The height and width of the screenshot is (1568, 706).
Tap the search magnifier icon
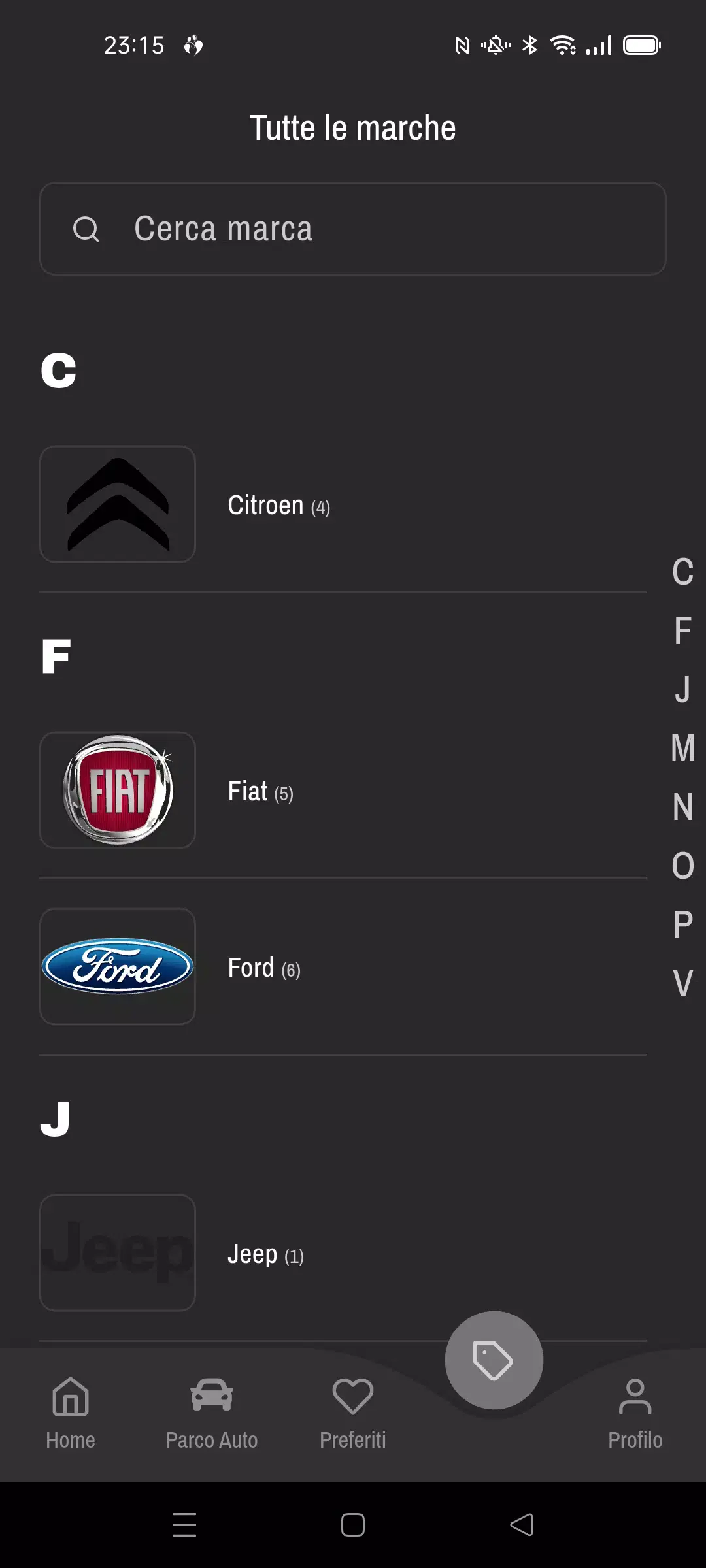click(x=87, y=229)
